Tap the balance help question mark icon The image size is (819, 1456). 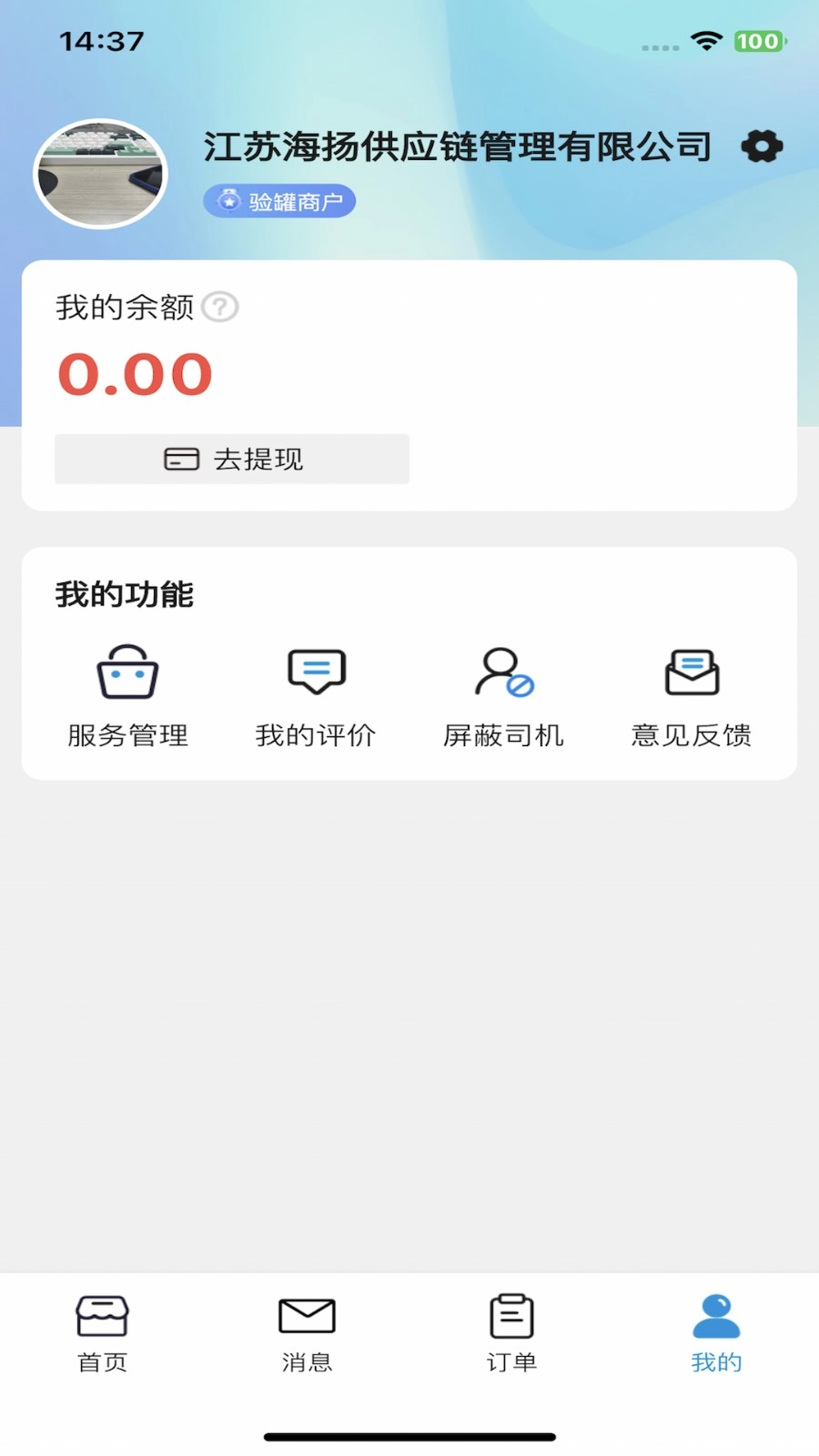coord(219,308)
